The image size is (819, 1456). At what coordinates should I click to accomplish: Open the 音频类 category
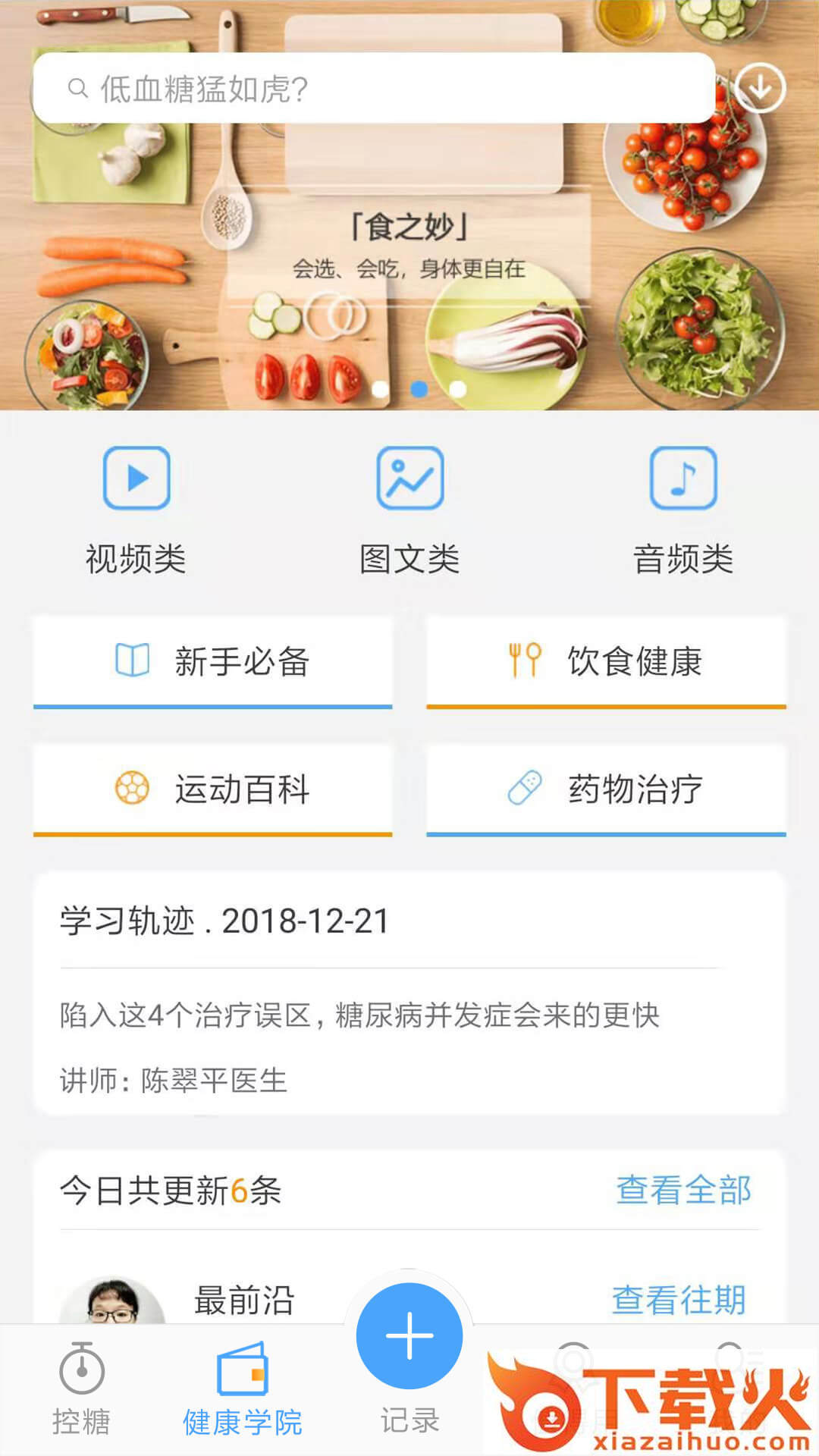(683, 510)
